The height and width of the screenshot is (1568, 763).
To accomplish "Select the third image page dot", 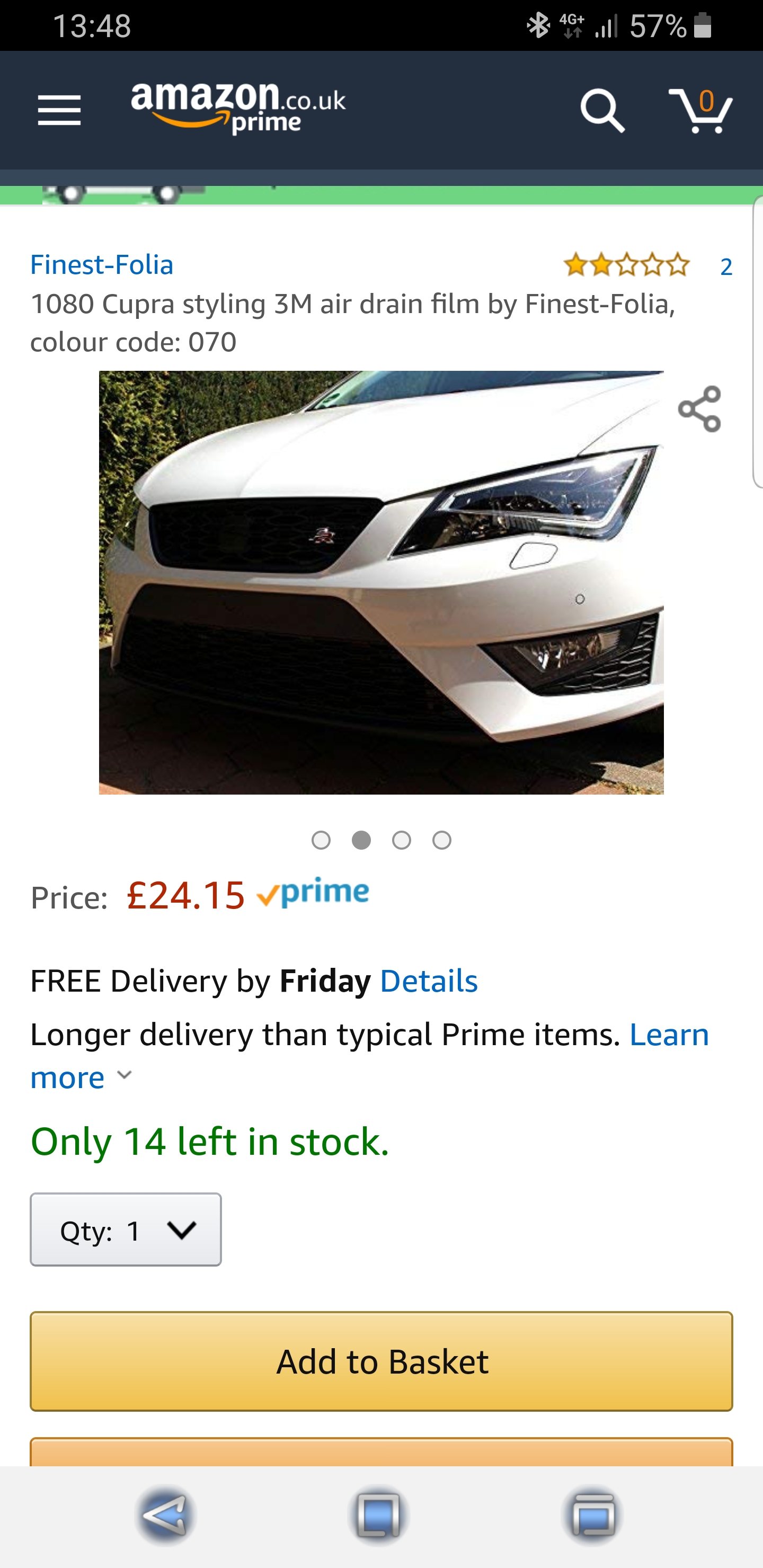I will (401, 840).
